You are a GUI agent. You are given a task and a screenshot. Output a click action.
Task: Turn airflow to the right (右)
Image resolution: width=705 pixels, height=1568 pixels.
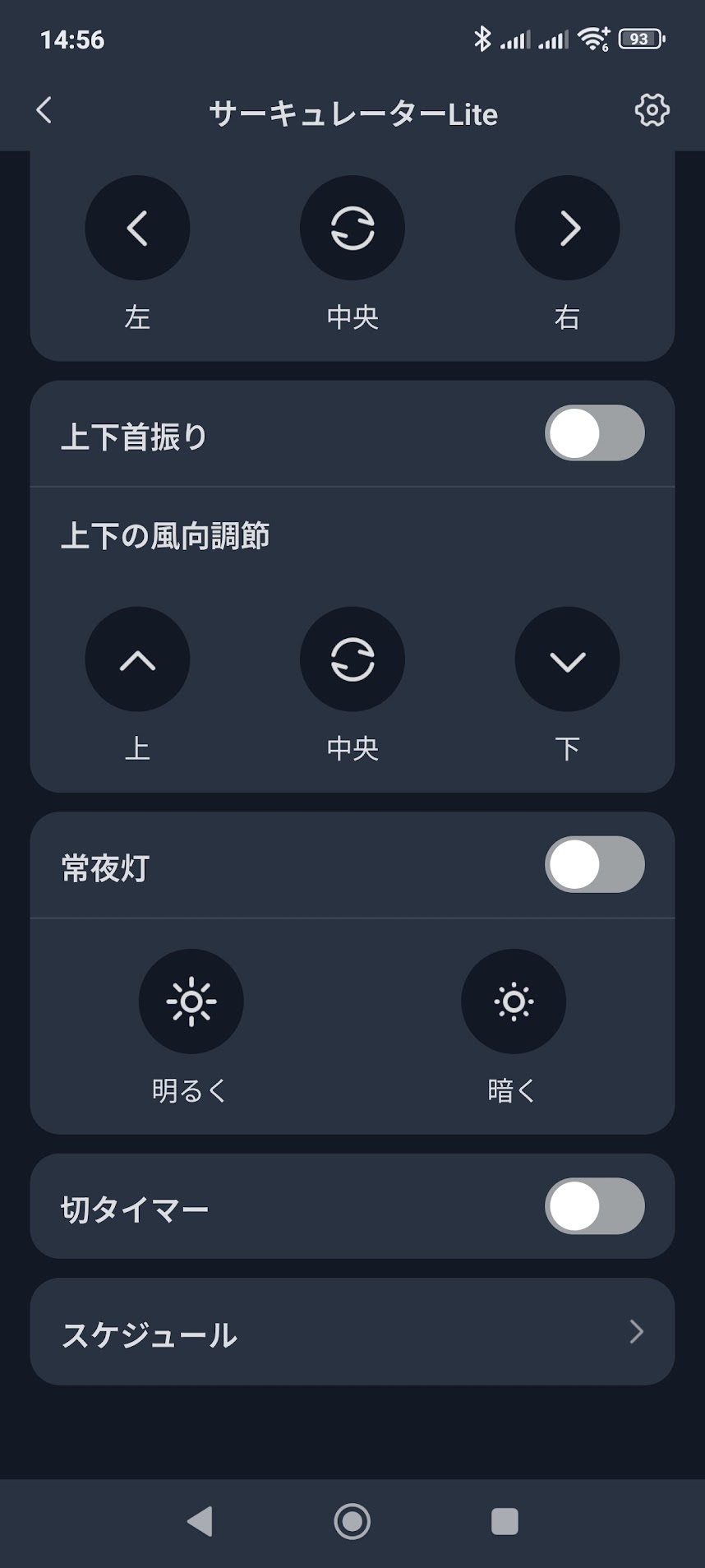pyautogui.click(x=567, y=228)
